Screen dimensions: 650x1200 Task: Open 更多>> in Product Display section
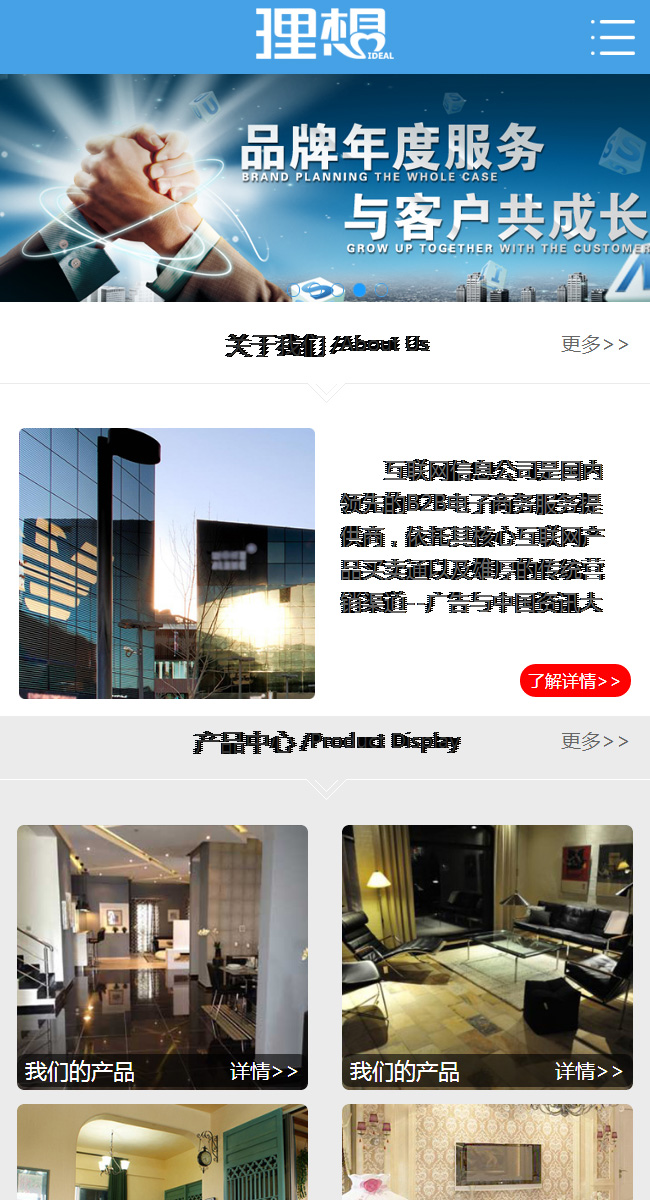tap(594, 741)
